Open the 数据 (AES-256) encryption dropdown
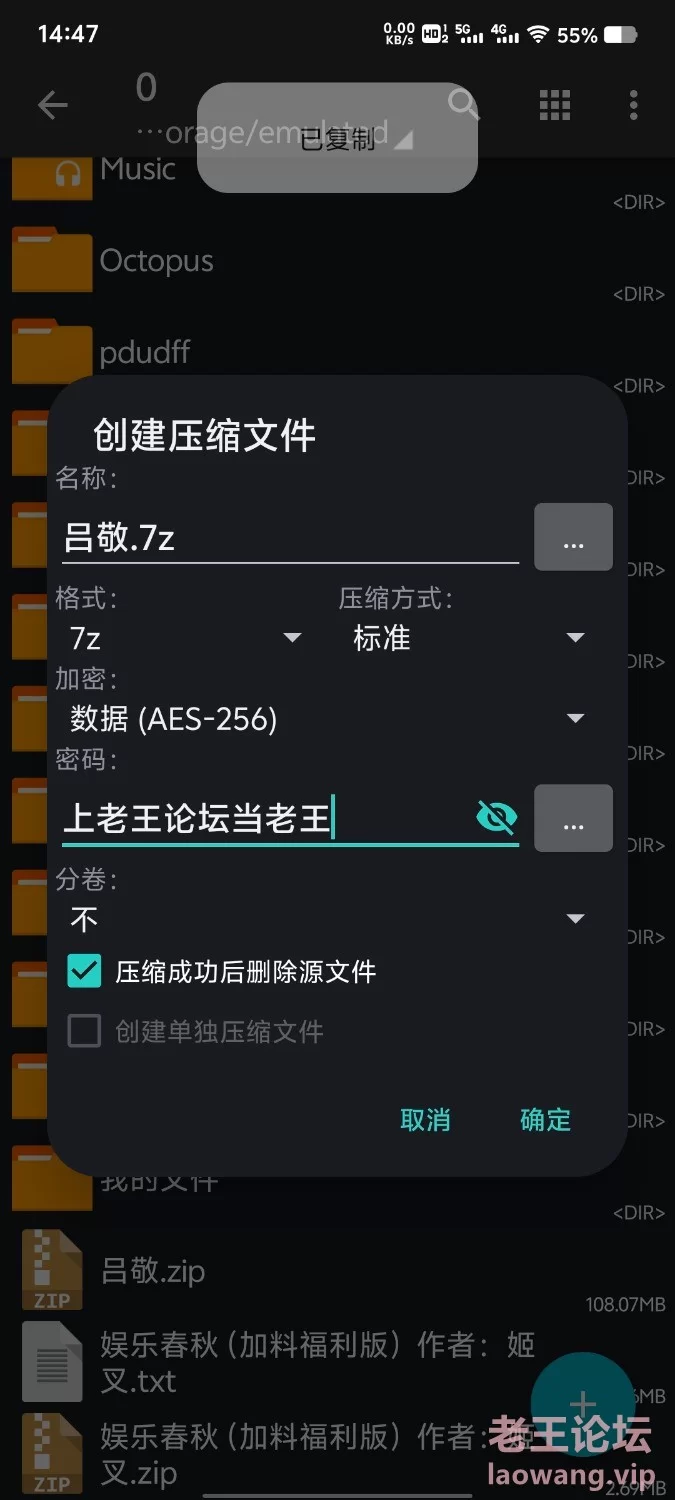675x1500 pixels. (x=327, y=718)
